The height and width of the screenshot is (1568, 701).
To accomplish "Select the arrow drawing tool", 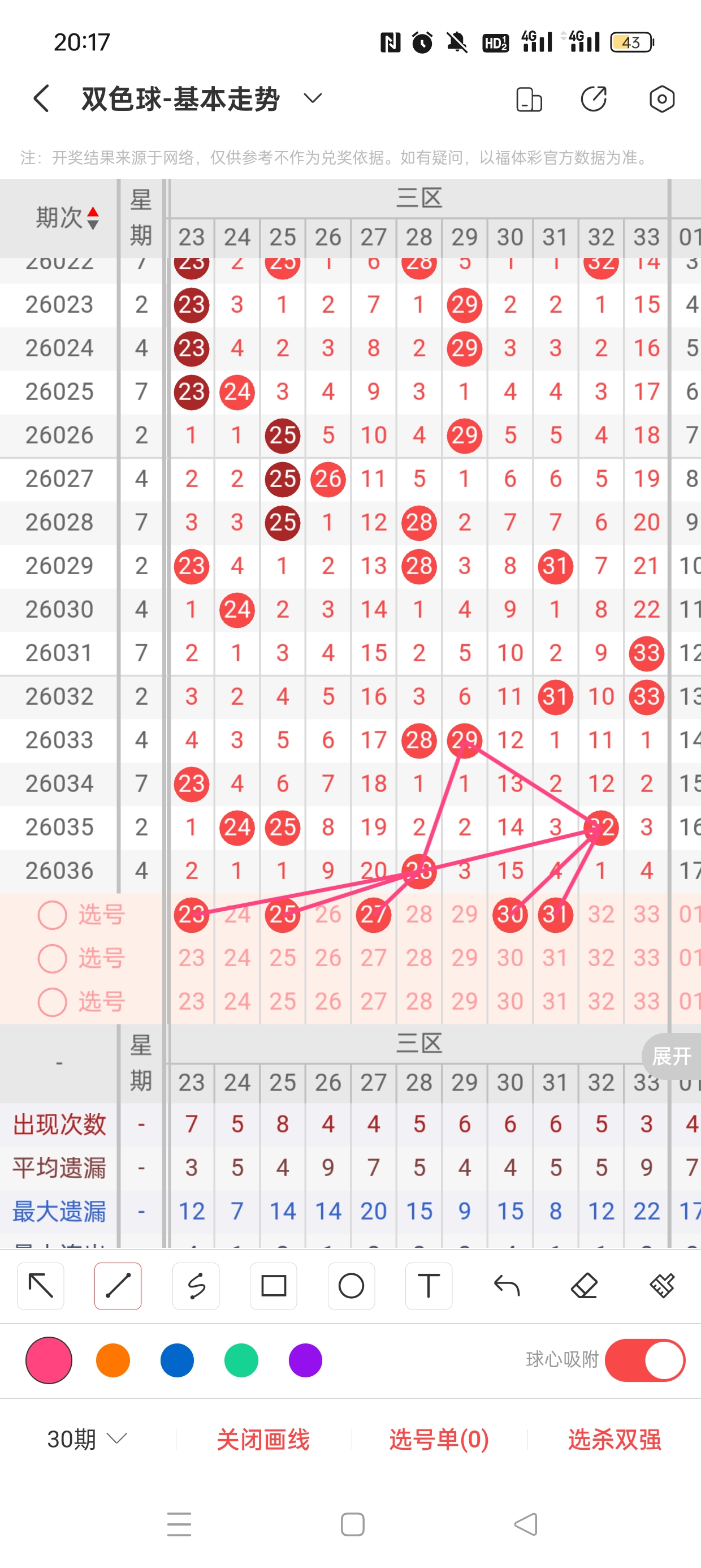I will (x=41, y=1286).
